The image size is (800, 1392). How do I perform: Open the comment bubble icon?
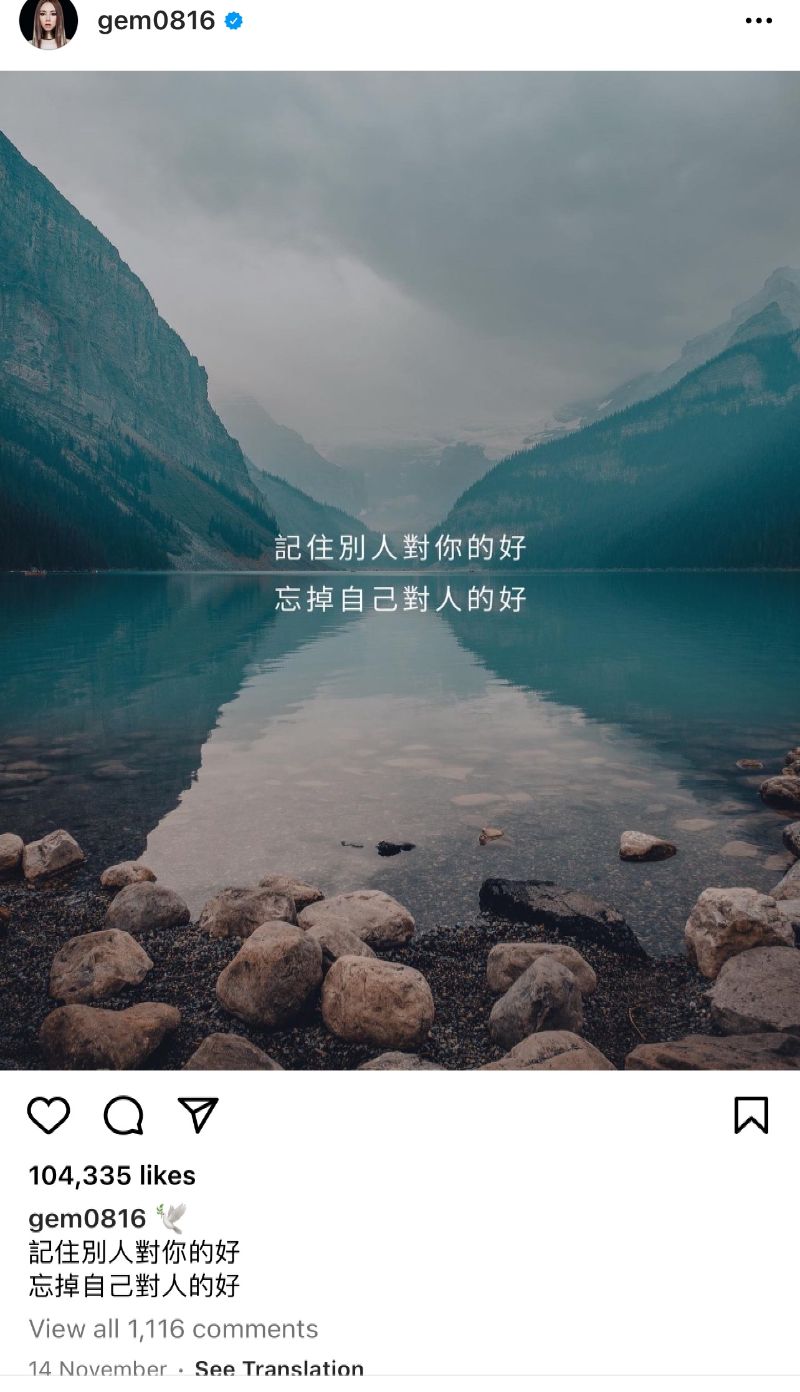(124, 1115)
